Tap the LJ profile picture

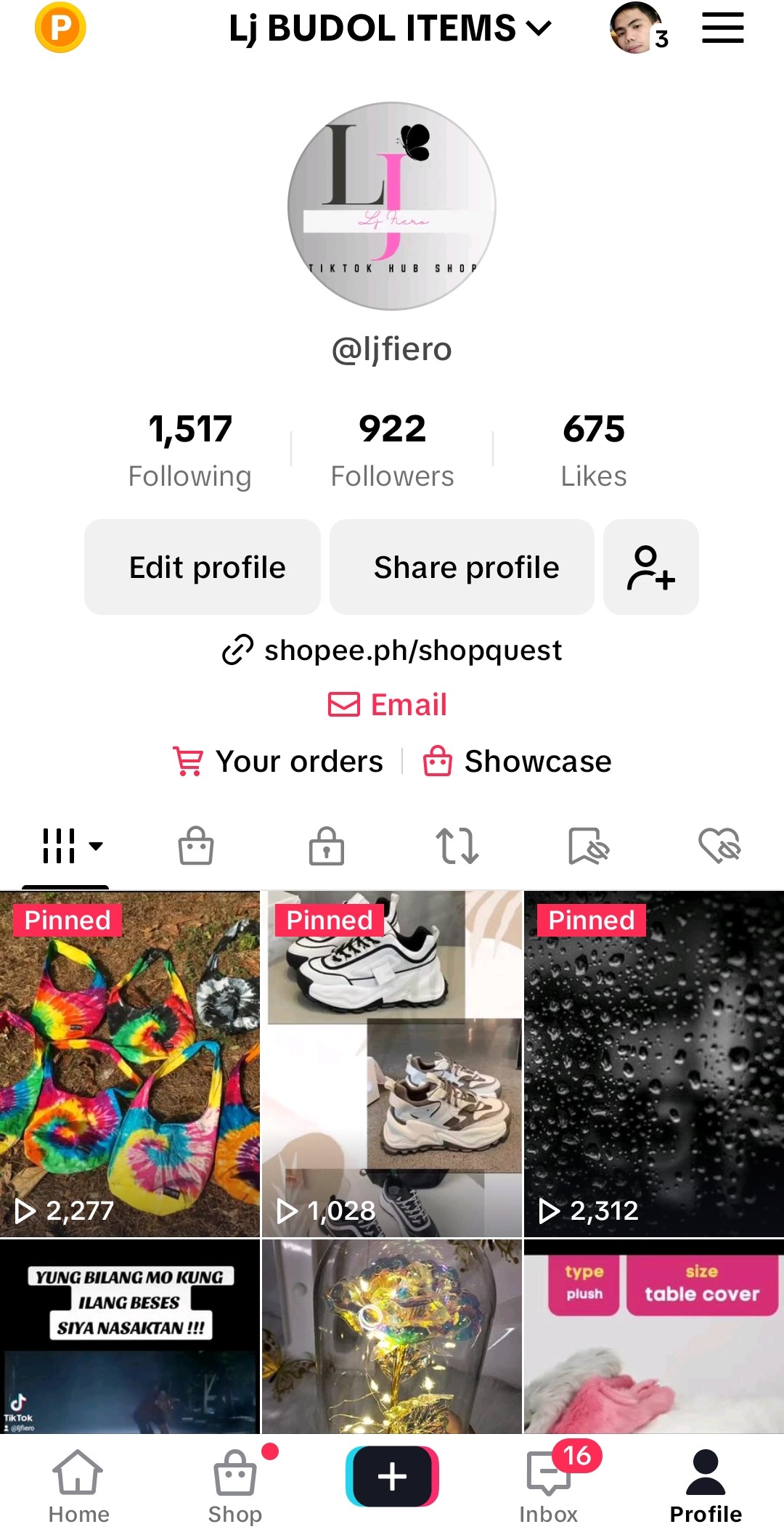[392, 206]
